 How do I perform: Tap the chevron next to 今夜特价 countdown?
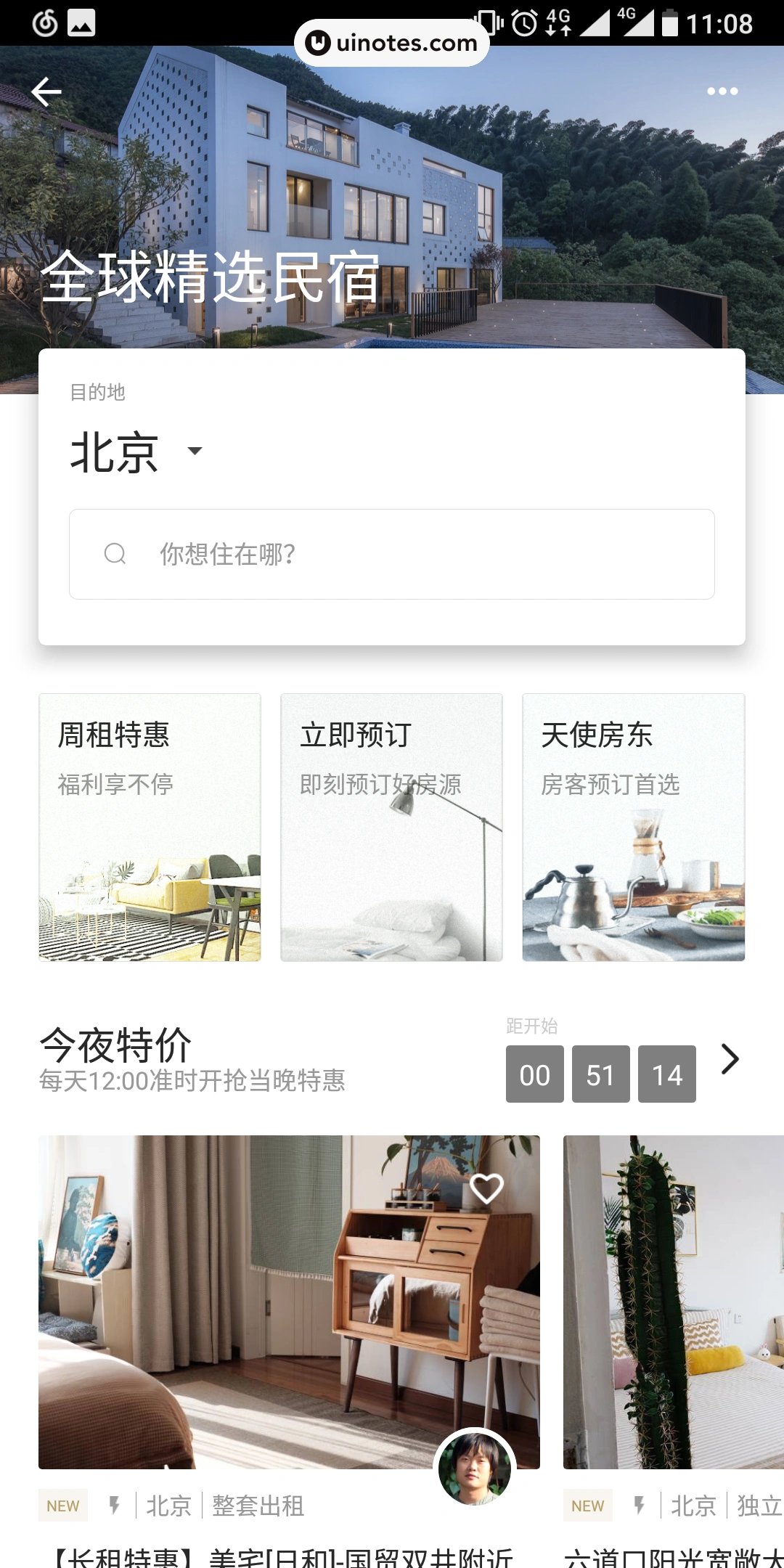click(x=728, y=1060)
